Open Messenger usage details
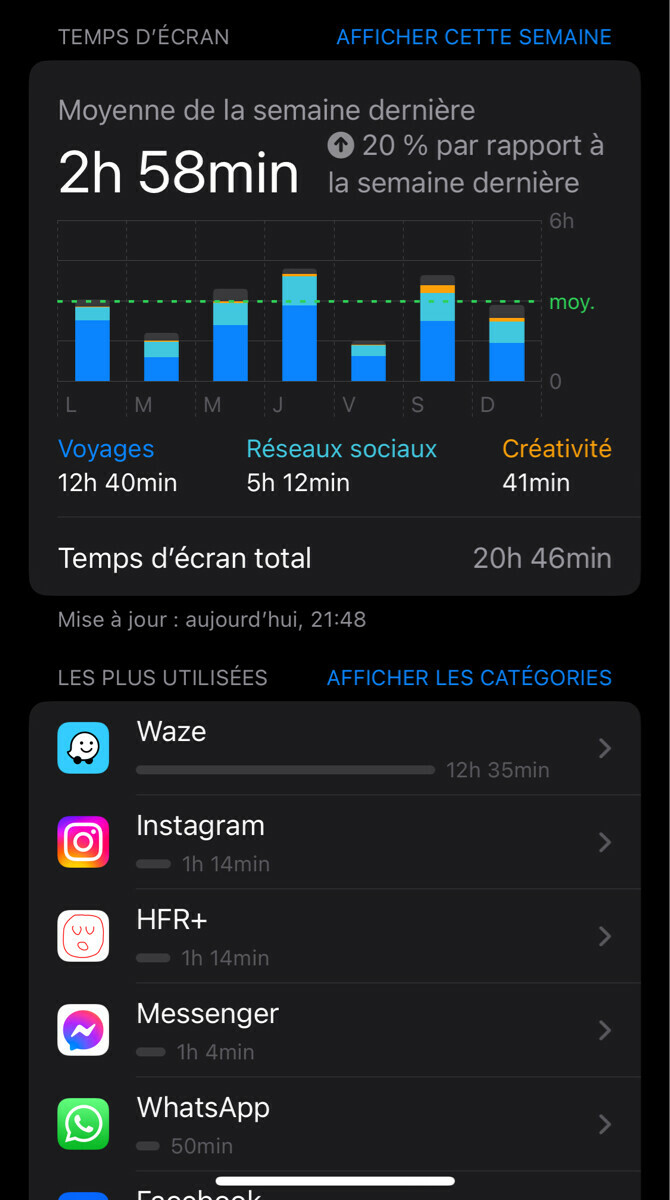670x1200 pixels. click(335, 1030)
